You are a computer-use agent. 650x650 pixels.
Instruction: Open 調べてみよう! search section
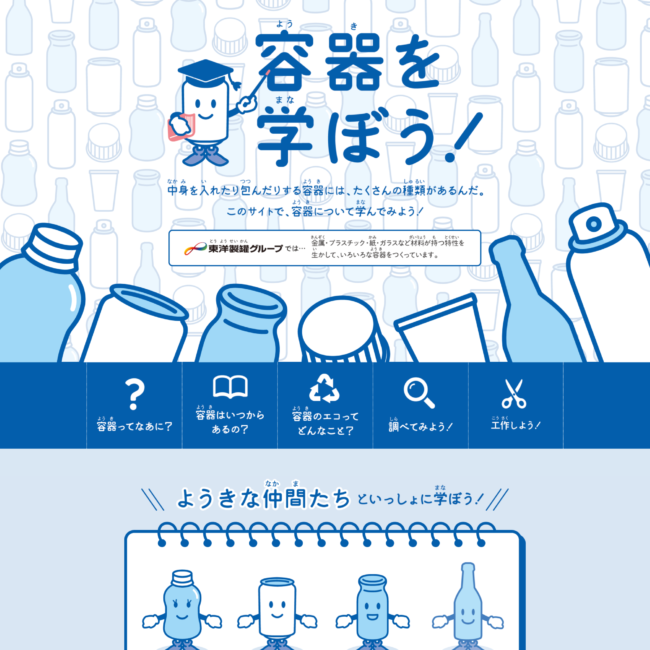pos(420,405)
